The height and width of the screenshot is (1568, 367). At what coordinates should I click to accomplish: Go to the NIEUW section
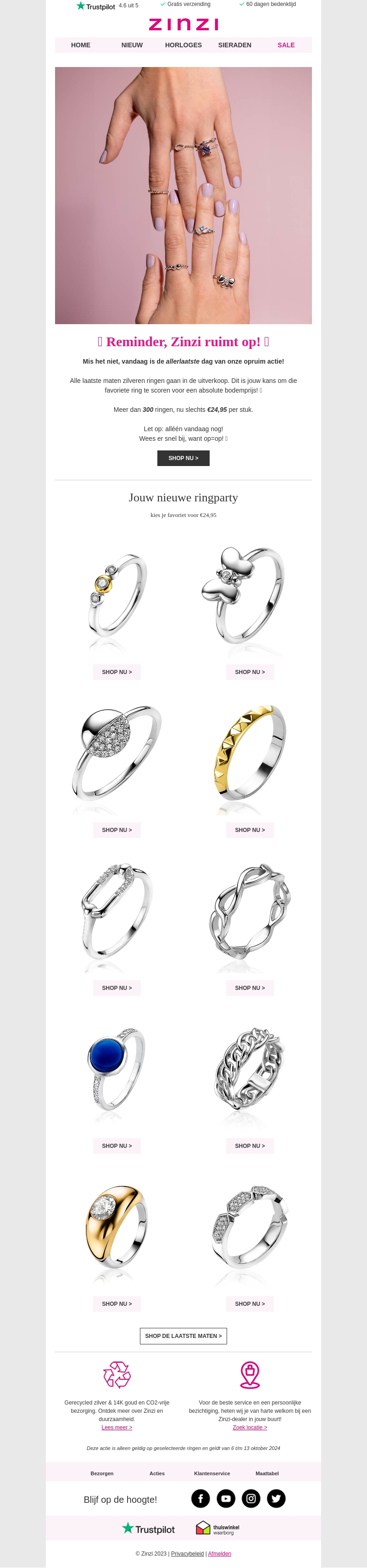pos(132,45)
